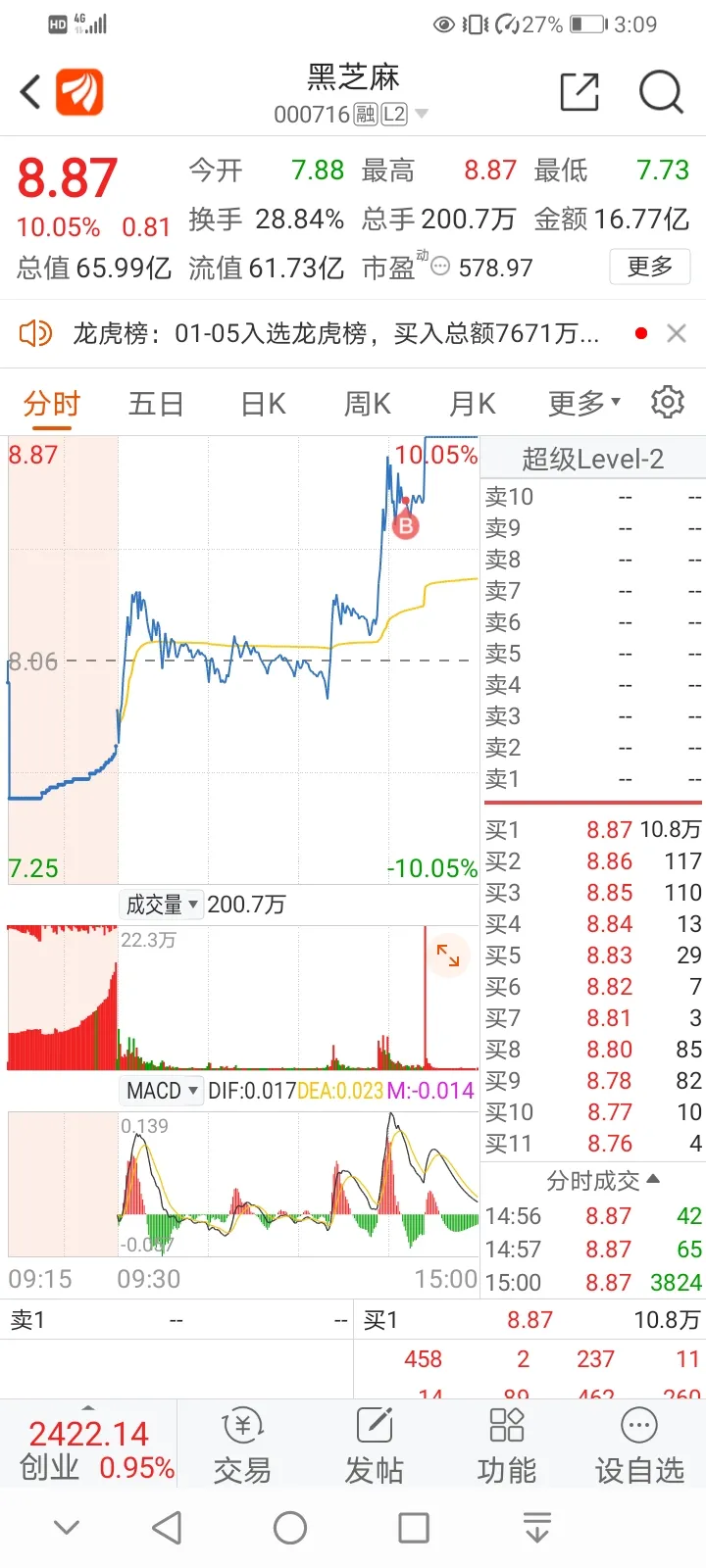Screen dimensions: 706x1568
Task: Open 交易 in the bottom bar
Action: tap(242, 1447)
